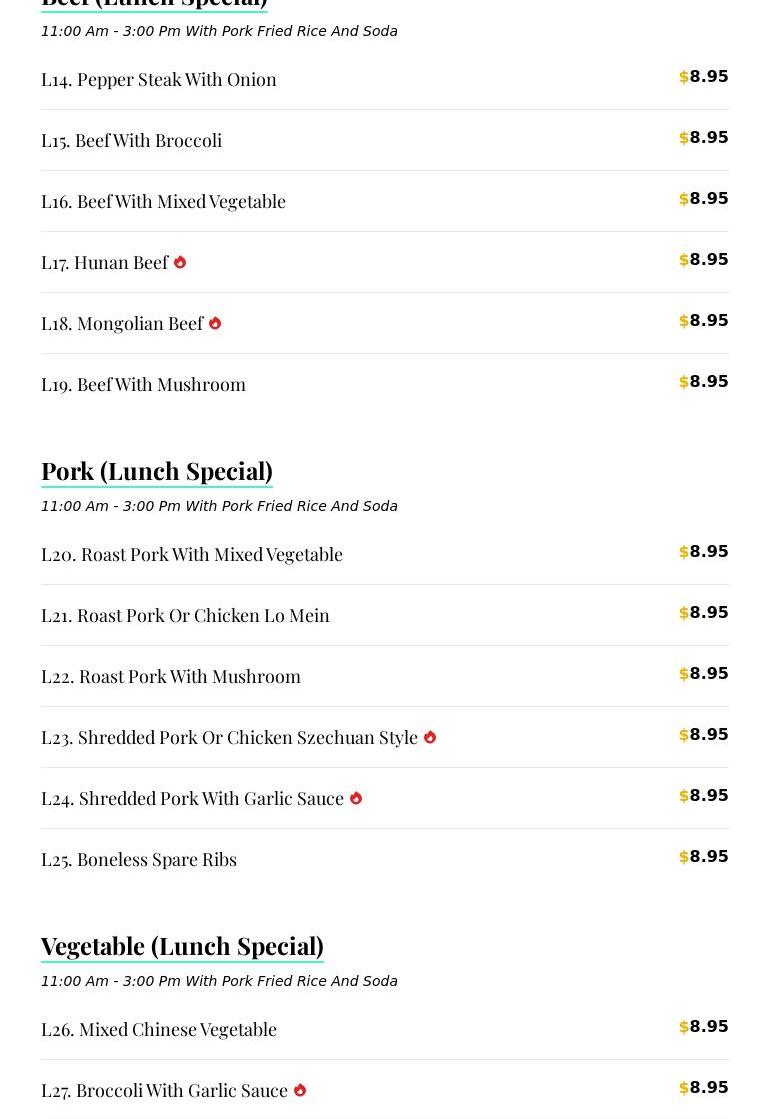Select L14. Pepper Steak With Onion
770x1119 pixels.
(x=159, y=79)
